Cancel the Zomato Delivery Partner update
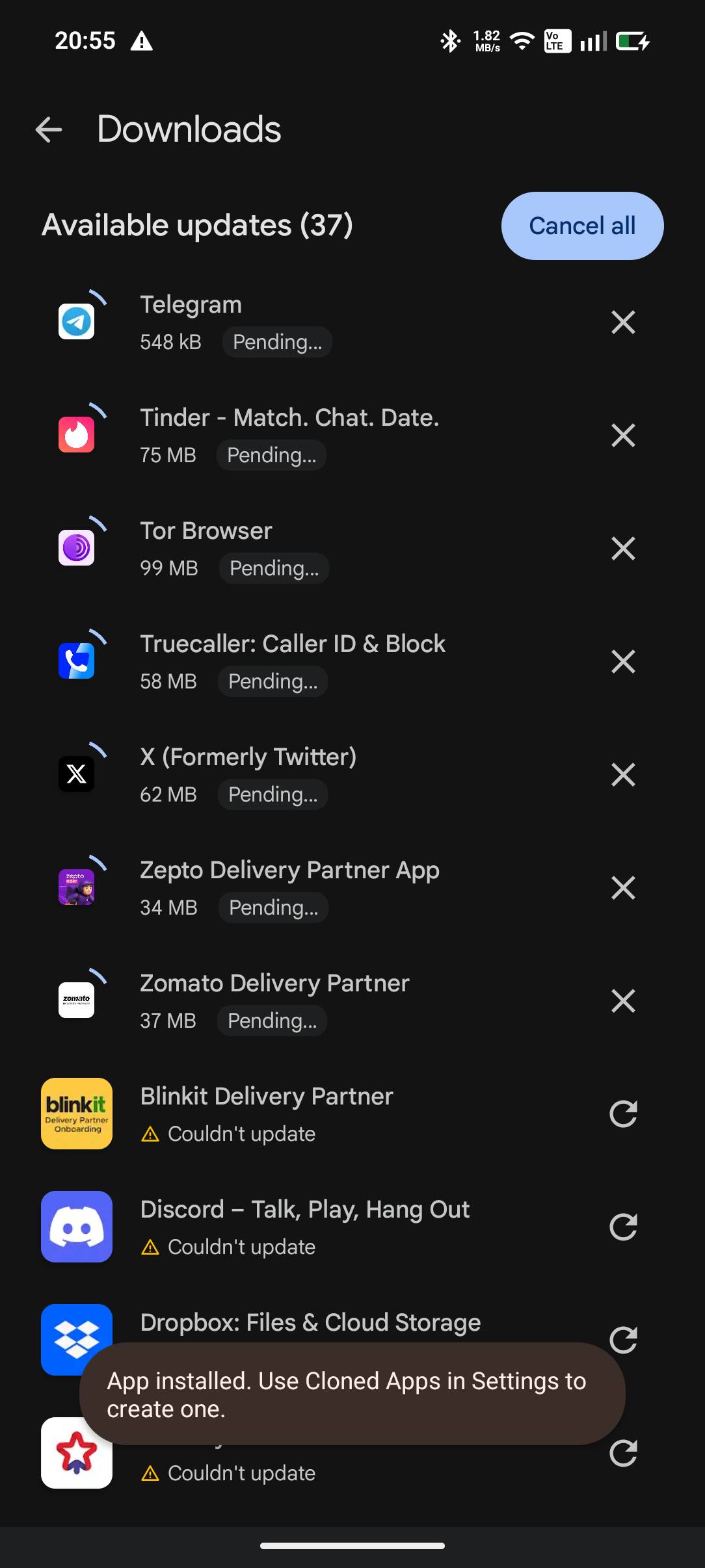 click(x=622, y=1001)
